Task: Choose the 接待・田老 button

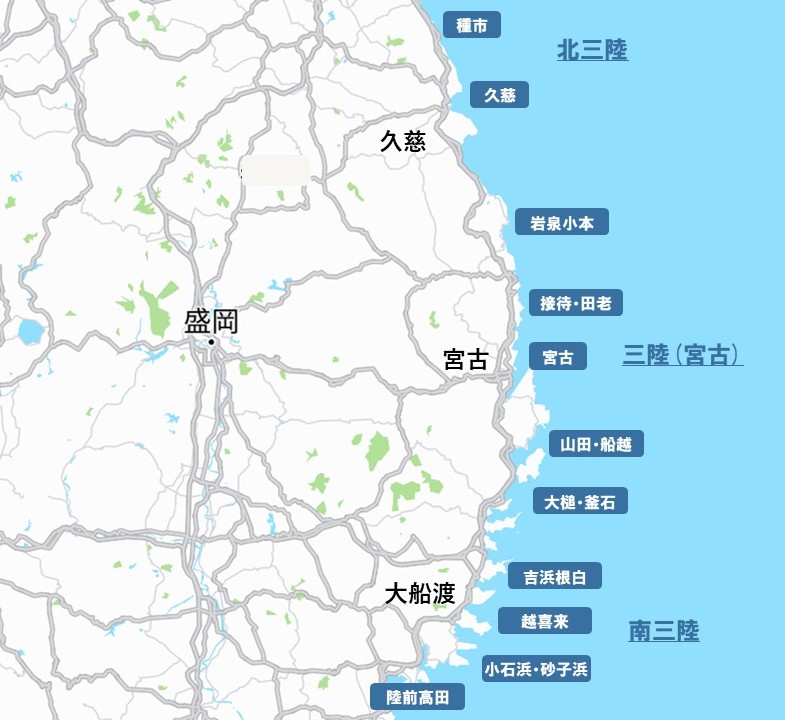Action: 576,303
